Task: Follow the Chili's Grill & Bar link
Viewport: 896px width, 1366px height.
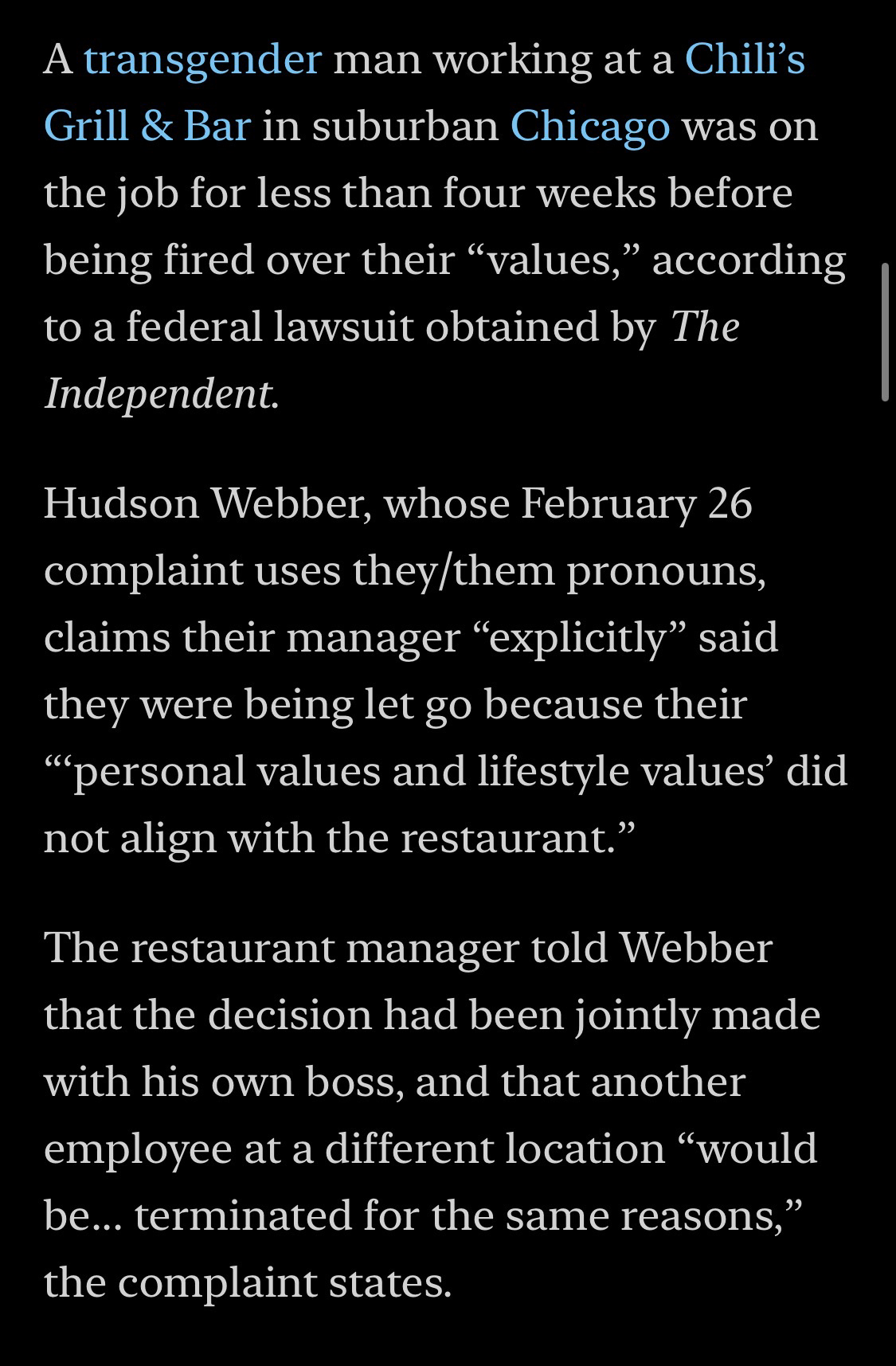Action: 744,59
